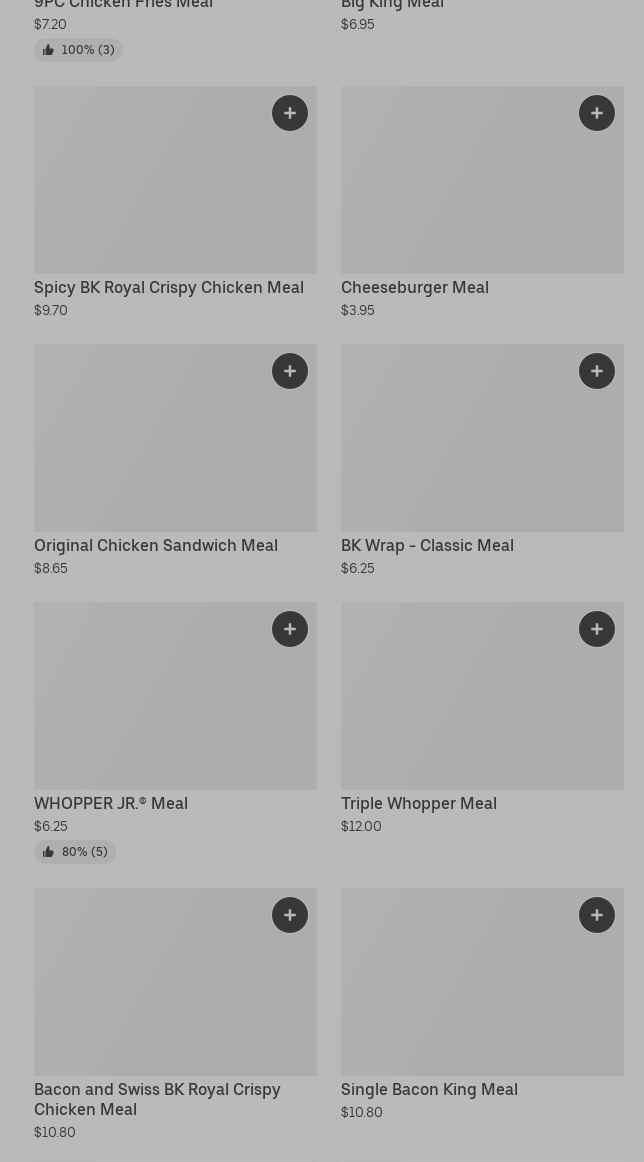Screen dimensions: 644x1162
Task: Add Triple Whopper Meal to cart
Action: pos(597,629)
